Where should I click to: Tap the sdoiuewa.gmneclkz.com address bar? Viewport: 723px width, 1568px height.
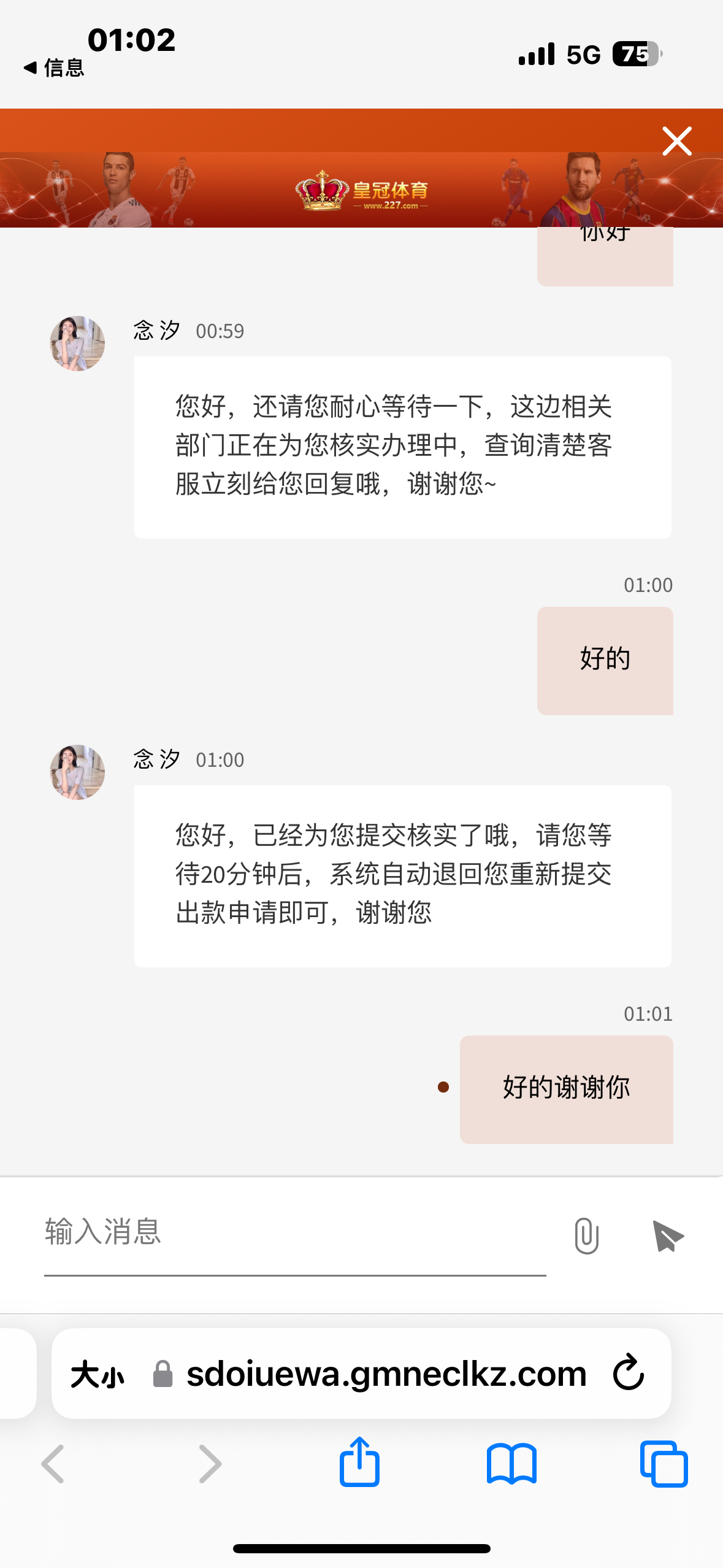click(x=386, y=1374)
